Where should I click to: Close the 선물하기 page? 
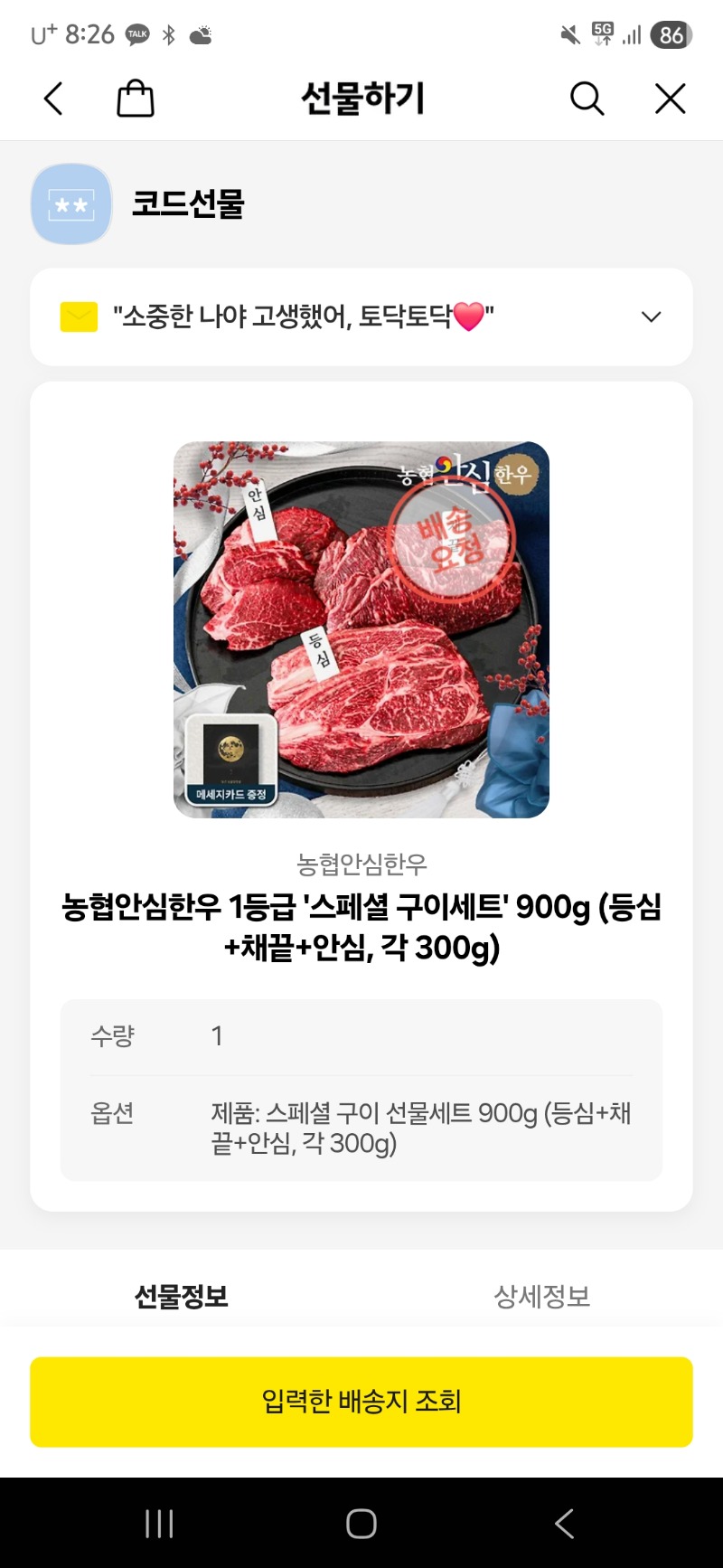click(x=670, y=99)
